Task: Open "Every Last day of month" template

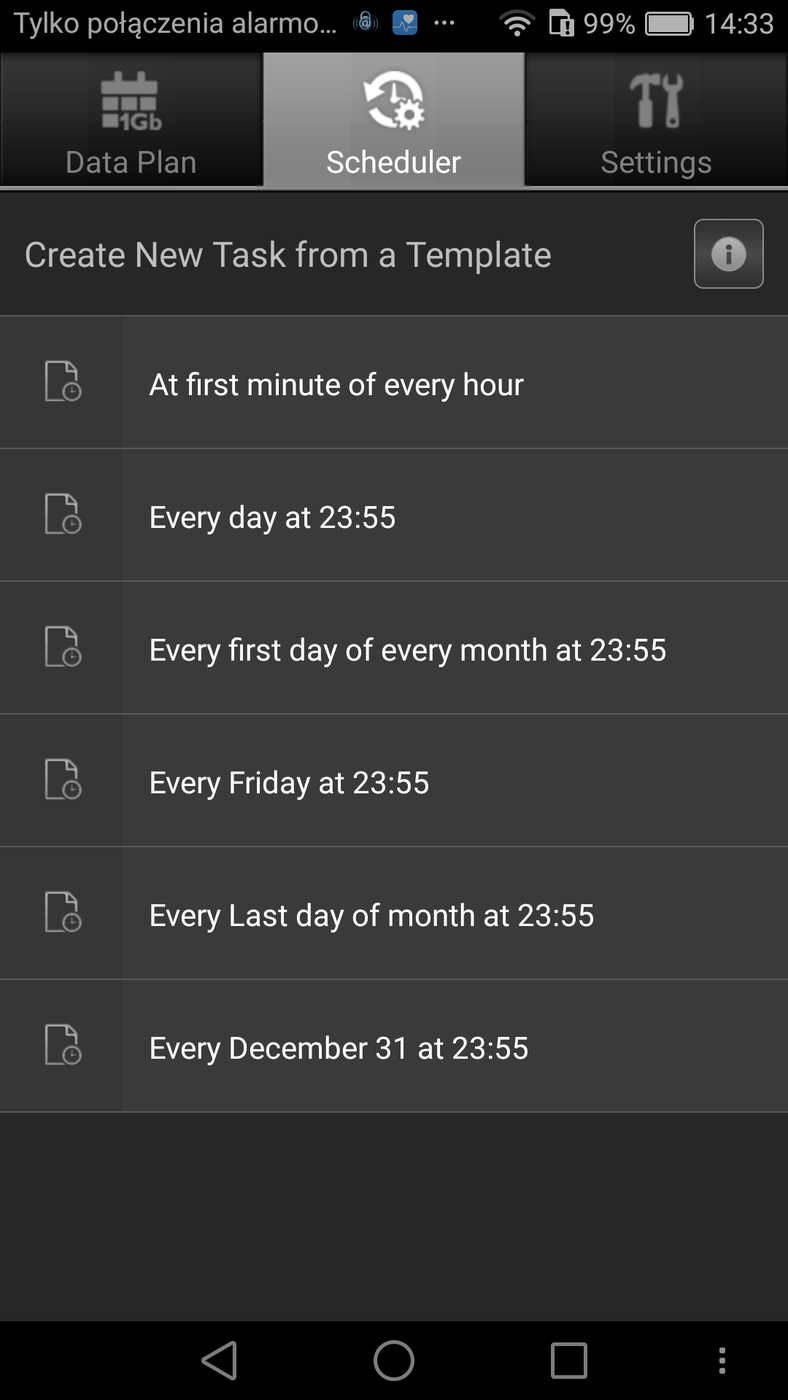Action: pos(394,915)
